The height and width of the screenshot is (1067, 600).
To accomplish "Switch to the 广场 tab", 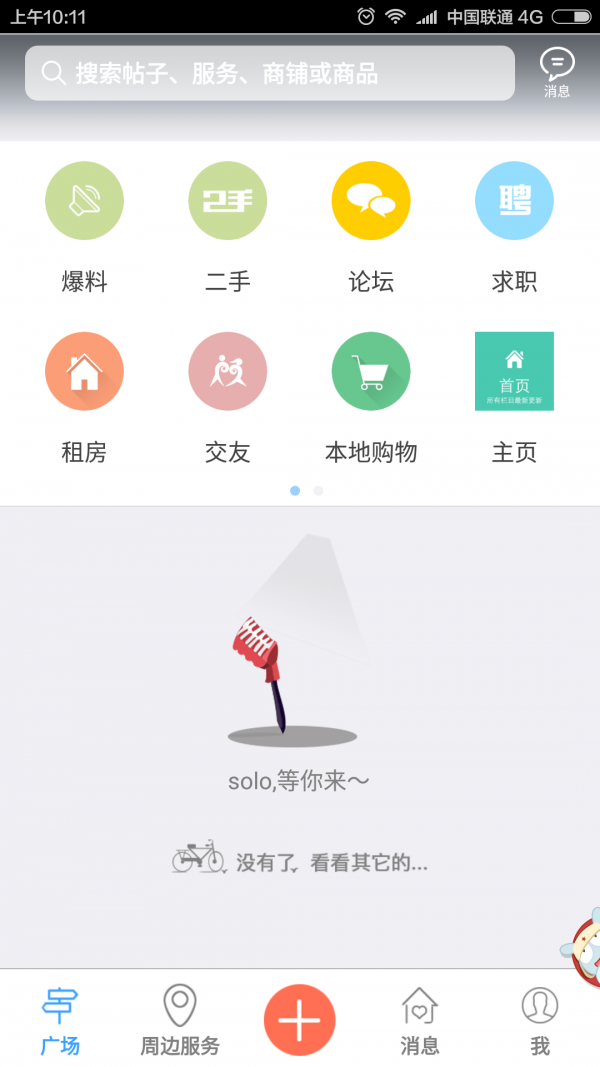I will pyautogui.click(x=60, y=1020).
